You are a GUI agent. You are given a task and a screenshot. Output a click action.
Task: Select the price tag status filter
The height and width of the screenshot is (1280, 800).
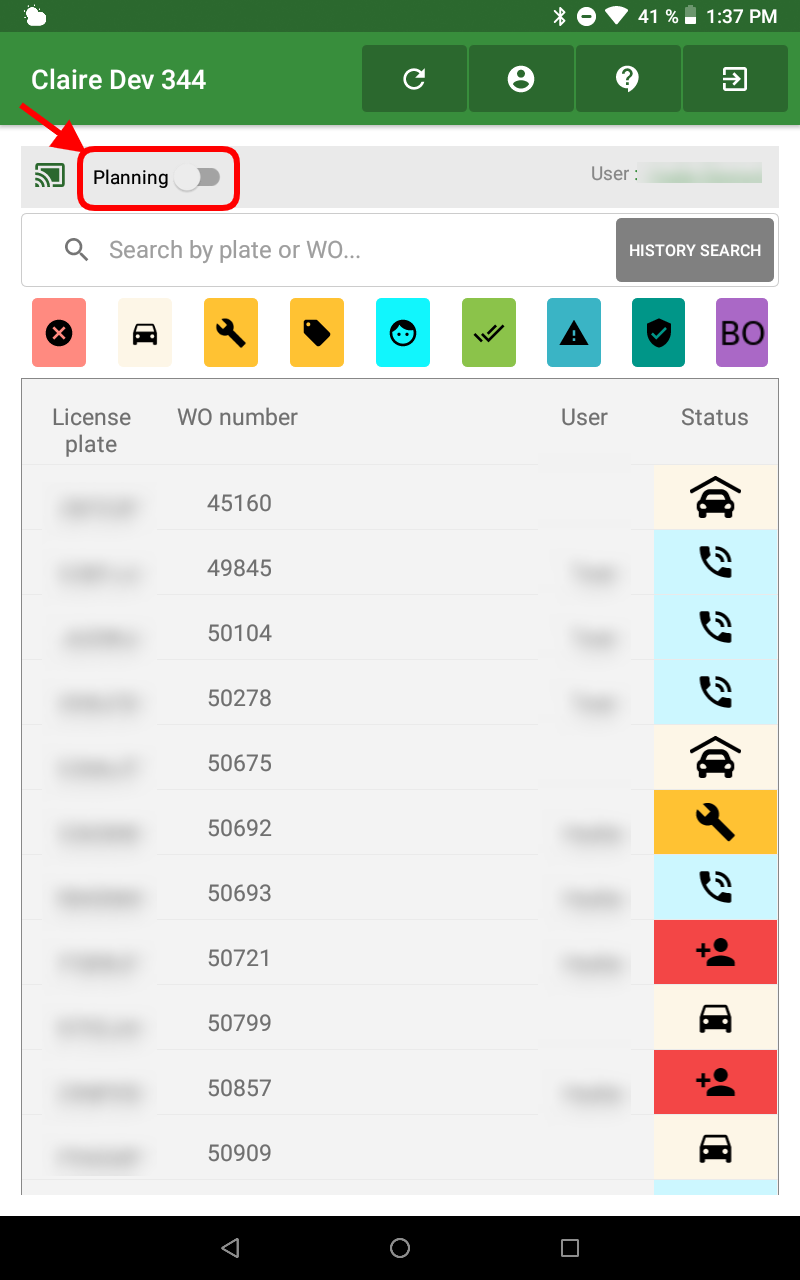coord(317,333)
